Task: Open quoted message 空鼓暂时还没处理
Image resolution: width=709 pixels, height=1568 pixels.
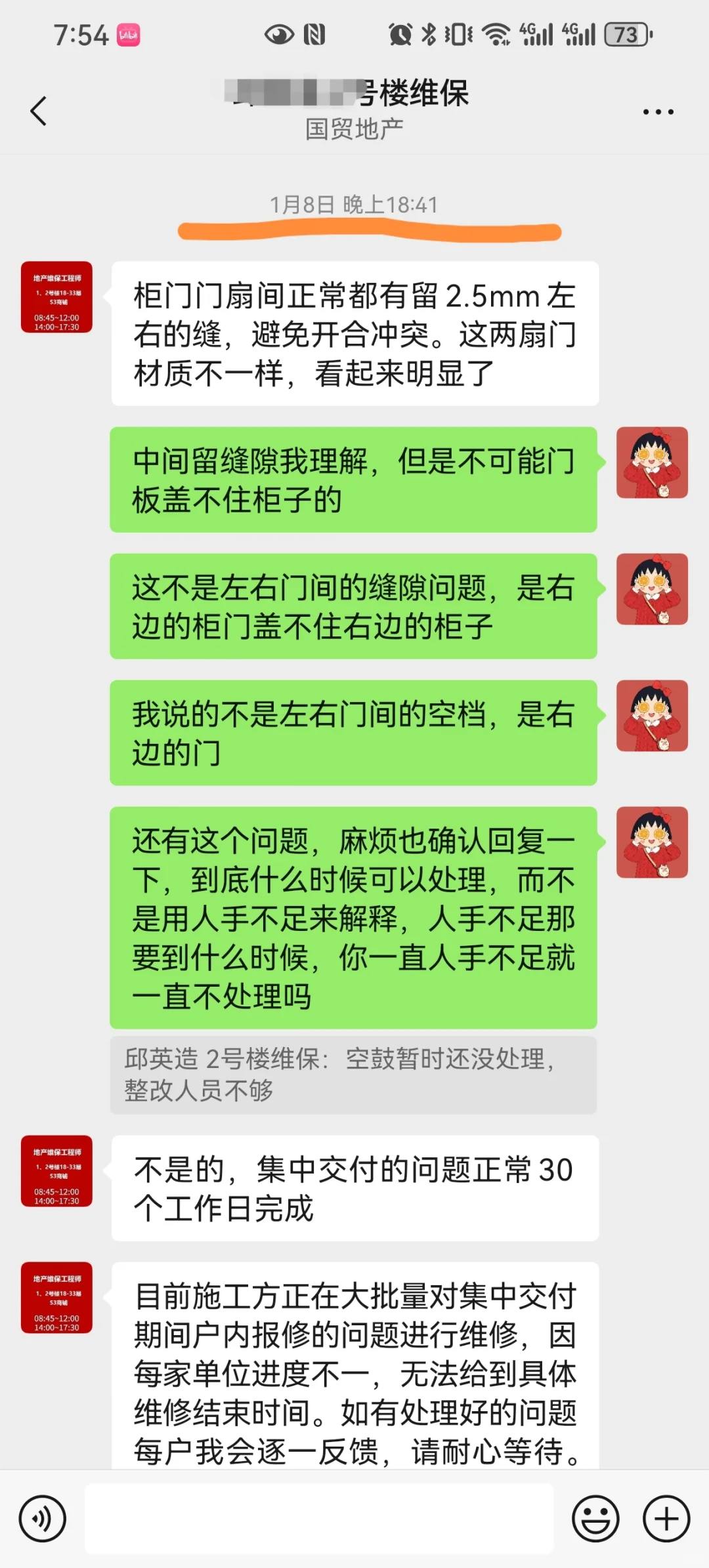Action: pyautogui.click(x=353, y=1075)
